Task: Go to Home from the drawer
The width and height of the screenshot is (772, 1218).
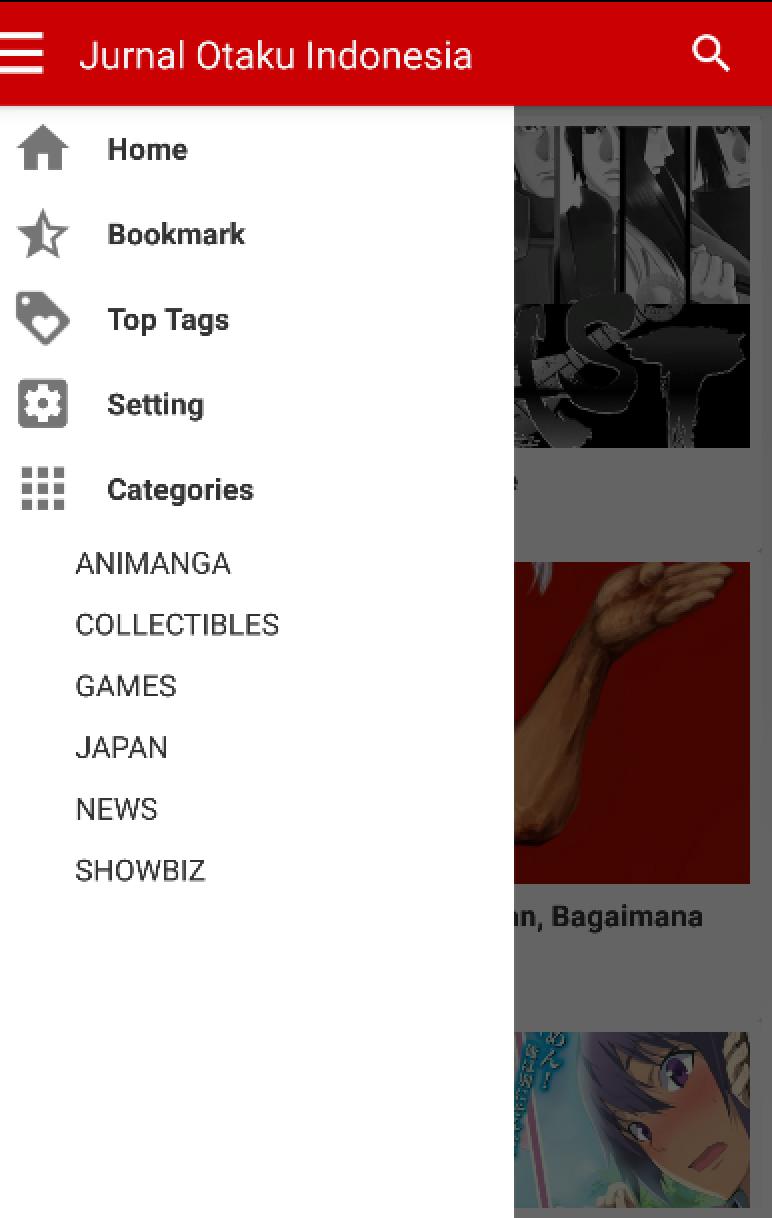Action: click(x=147, y=150)
